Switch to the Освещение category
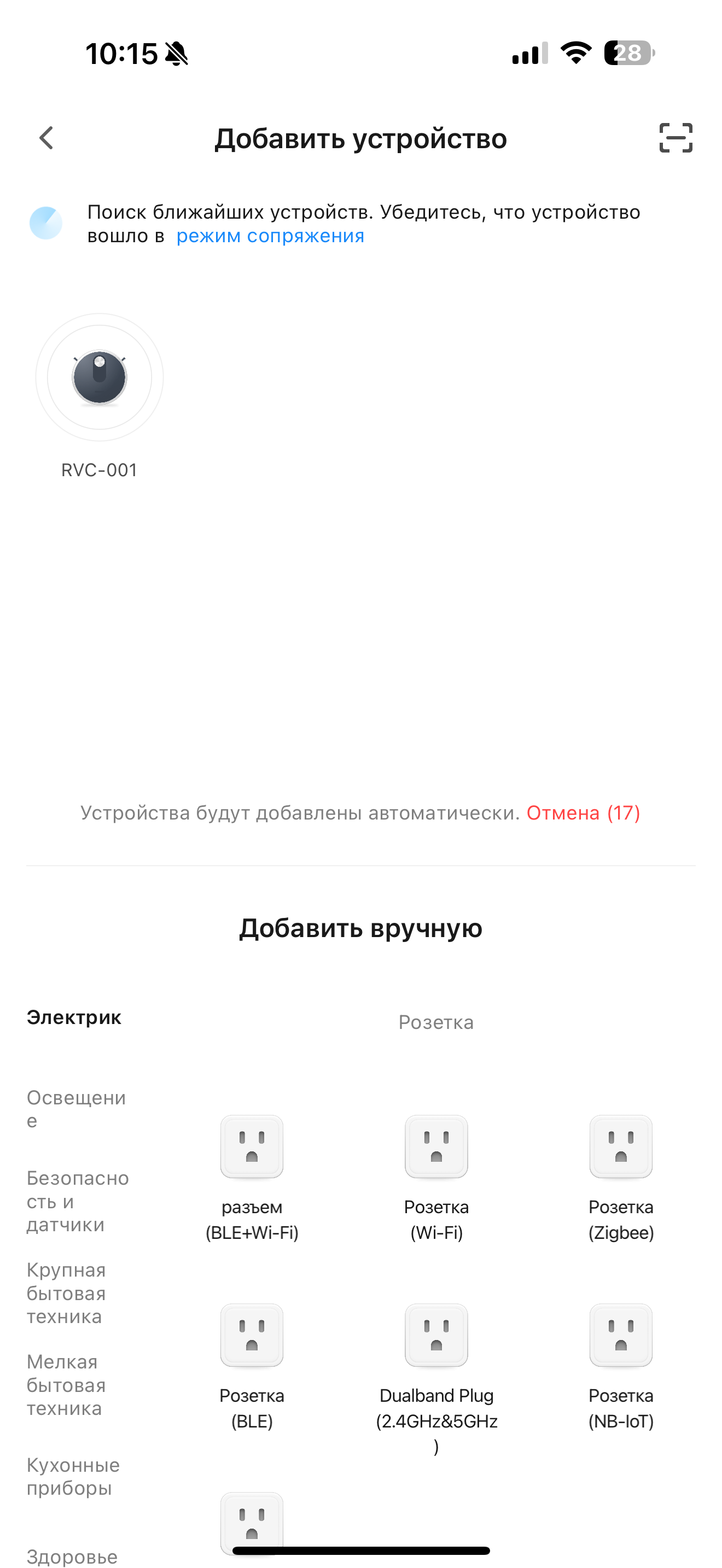The image size is (722, 1568). tap(76, 1109)
